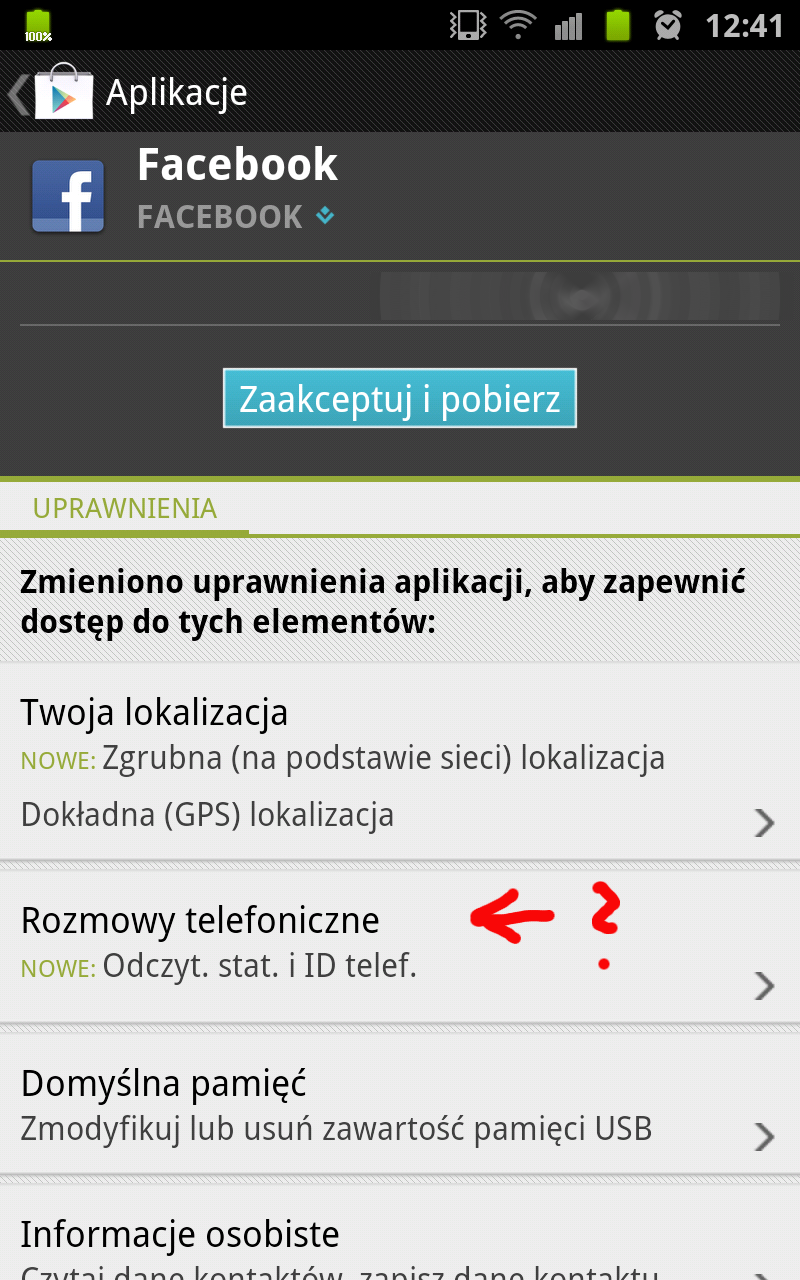The width and height of the screenshot is (800, 1280).
Task: Expand the Rozmowy telefoniczne permission
Action: click(398, 943)
